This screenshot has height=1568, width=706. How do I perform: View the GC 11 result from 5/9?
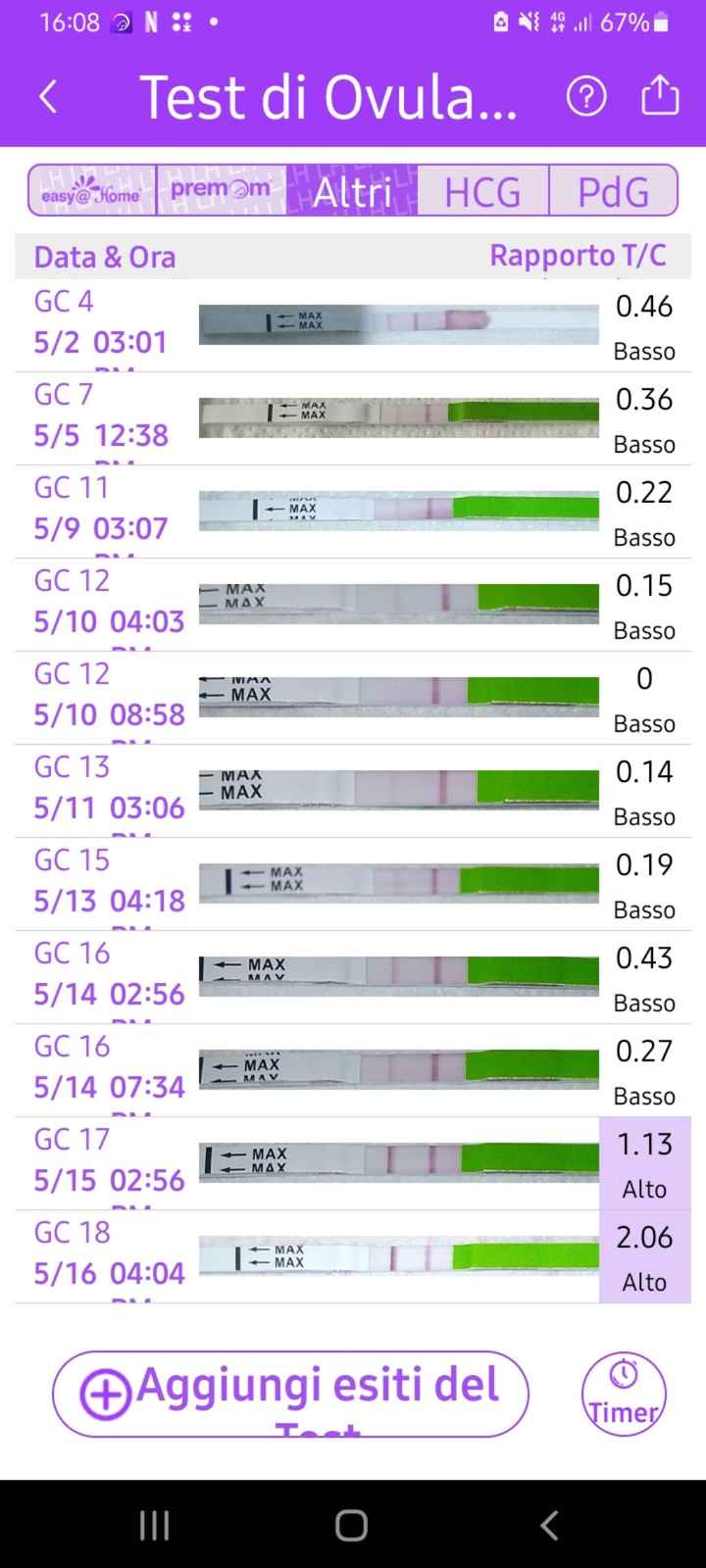(353, 512)
